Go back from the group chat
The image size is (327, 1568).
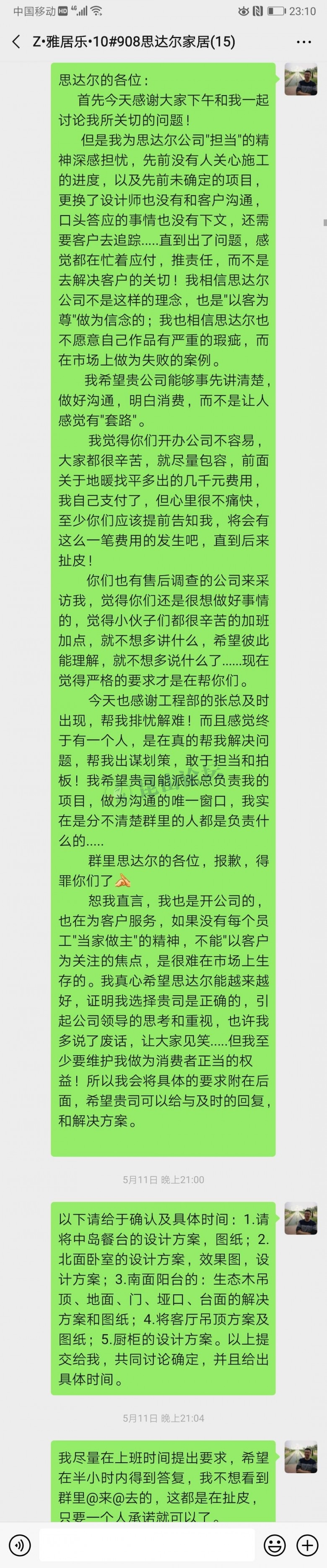pyautogui.click(x=16, y=42)
